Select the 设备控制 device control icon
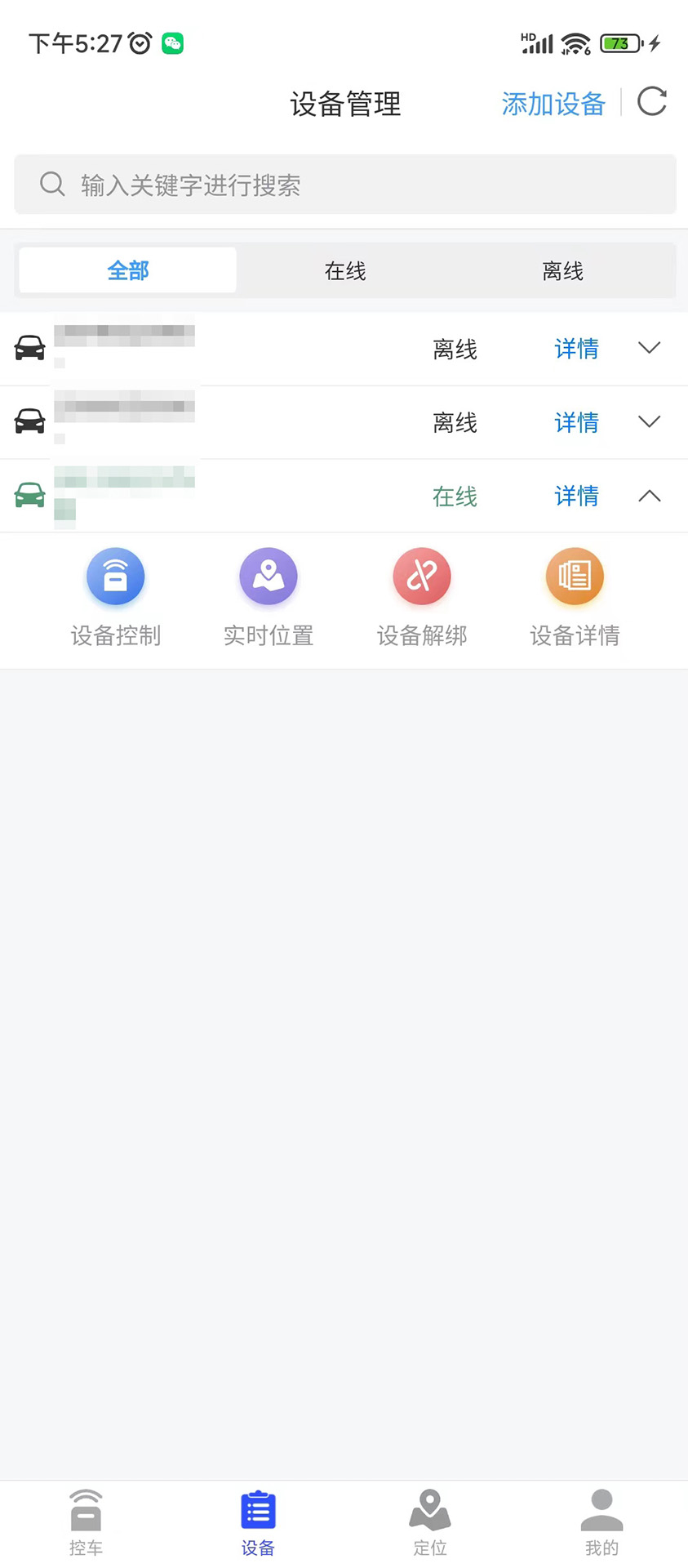The width and height of the screenshot is (688, 1568). tap(115, 577)
